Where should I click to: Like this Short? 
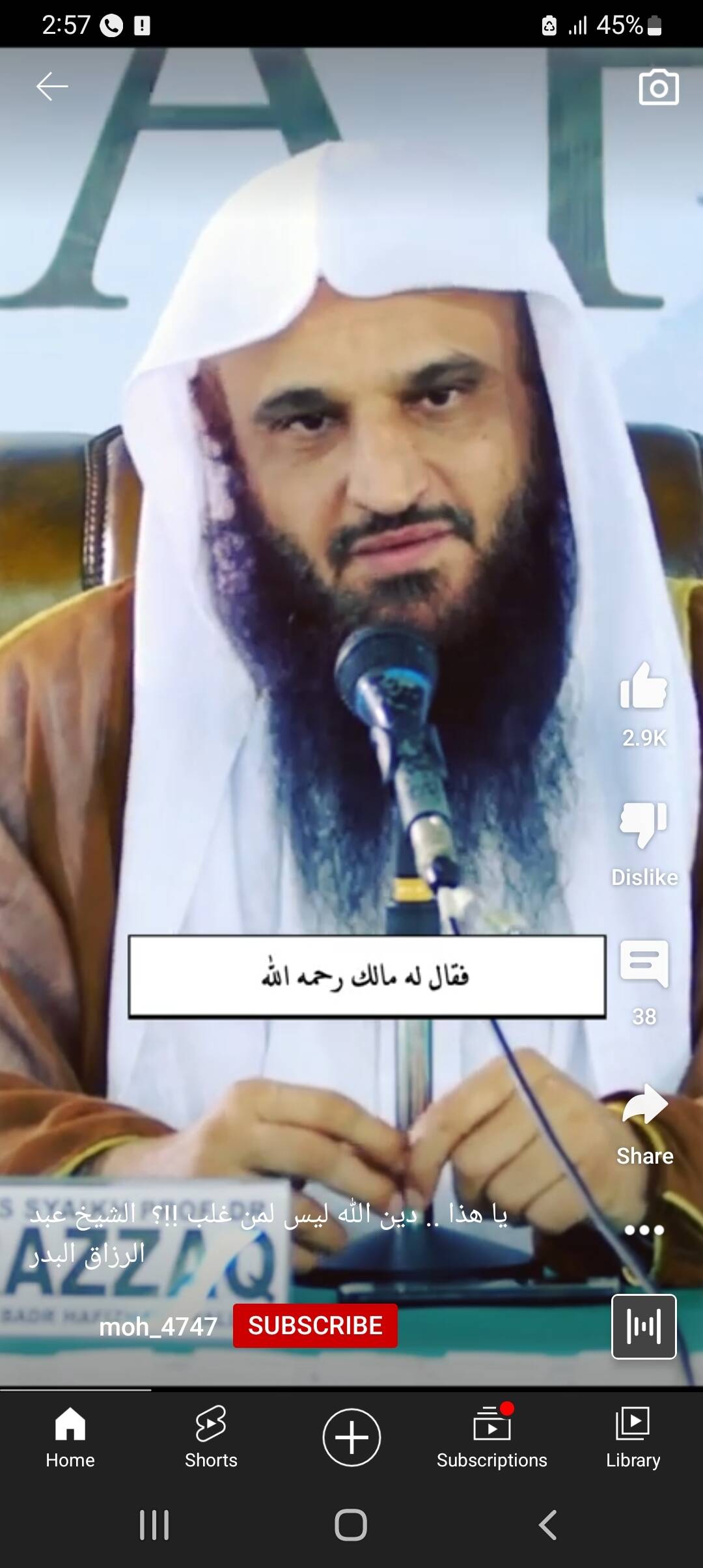pyautogui.click(x=643, y=687)
